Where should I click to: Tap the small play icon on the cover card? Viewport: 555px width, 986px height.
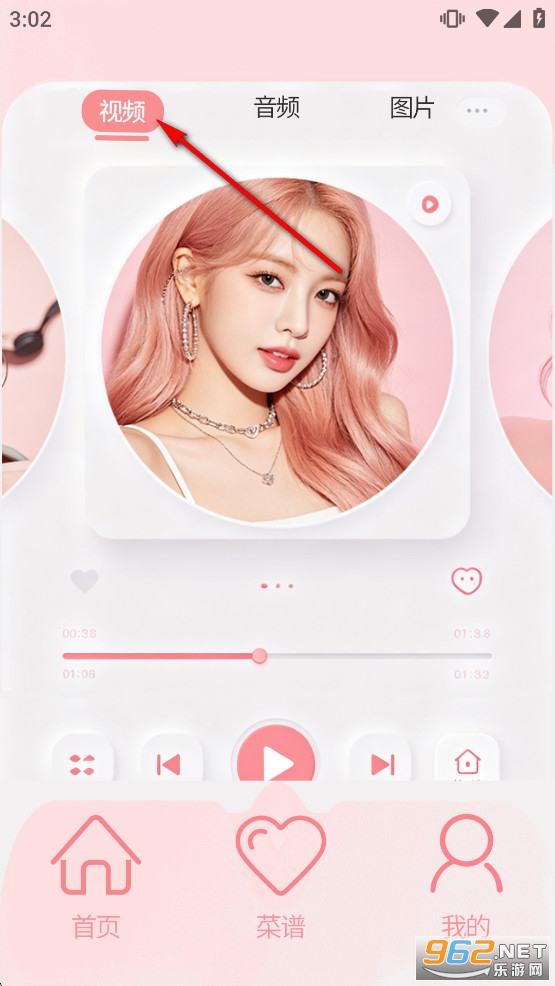(x=430, y=204)
